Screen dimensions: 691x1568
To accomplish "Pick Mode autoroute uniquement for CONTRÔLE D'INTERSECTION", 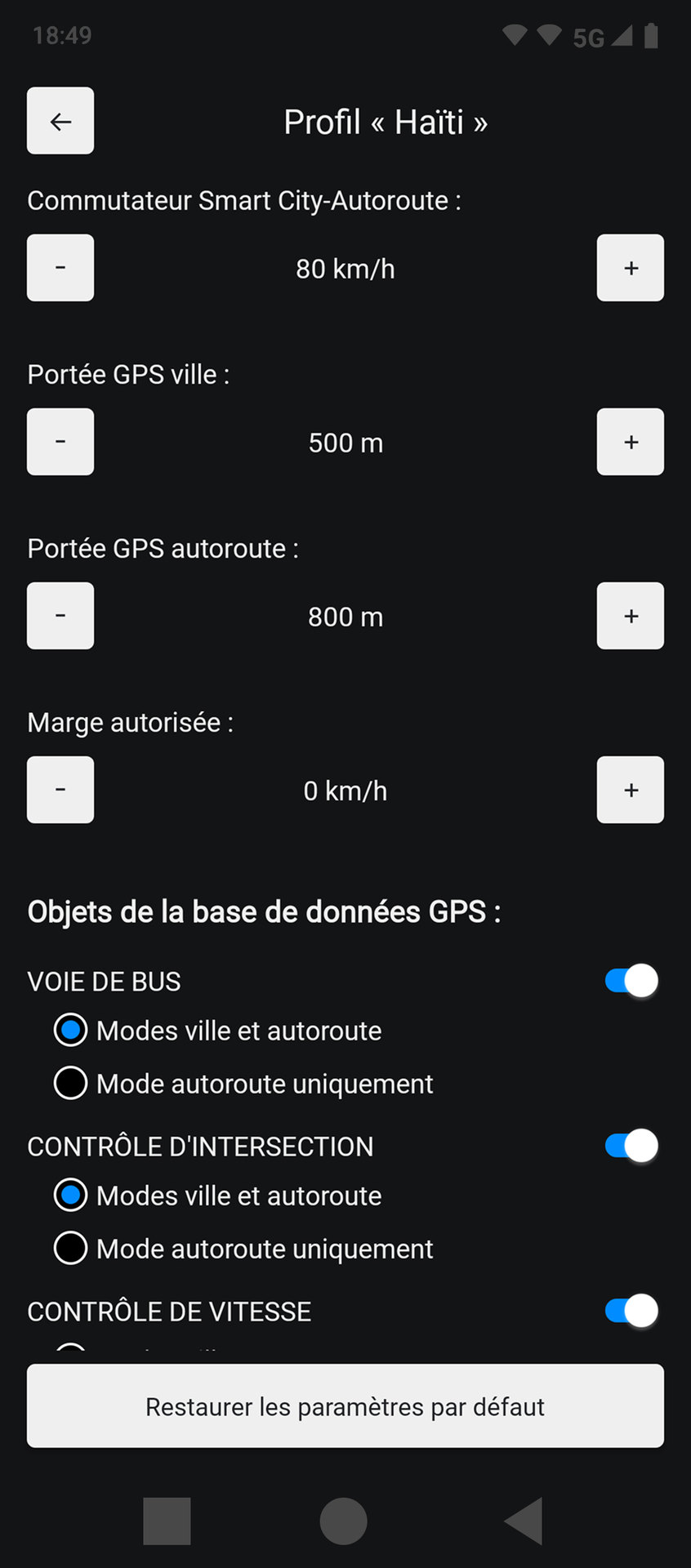I will coord(243,1249).
